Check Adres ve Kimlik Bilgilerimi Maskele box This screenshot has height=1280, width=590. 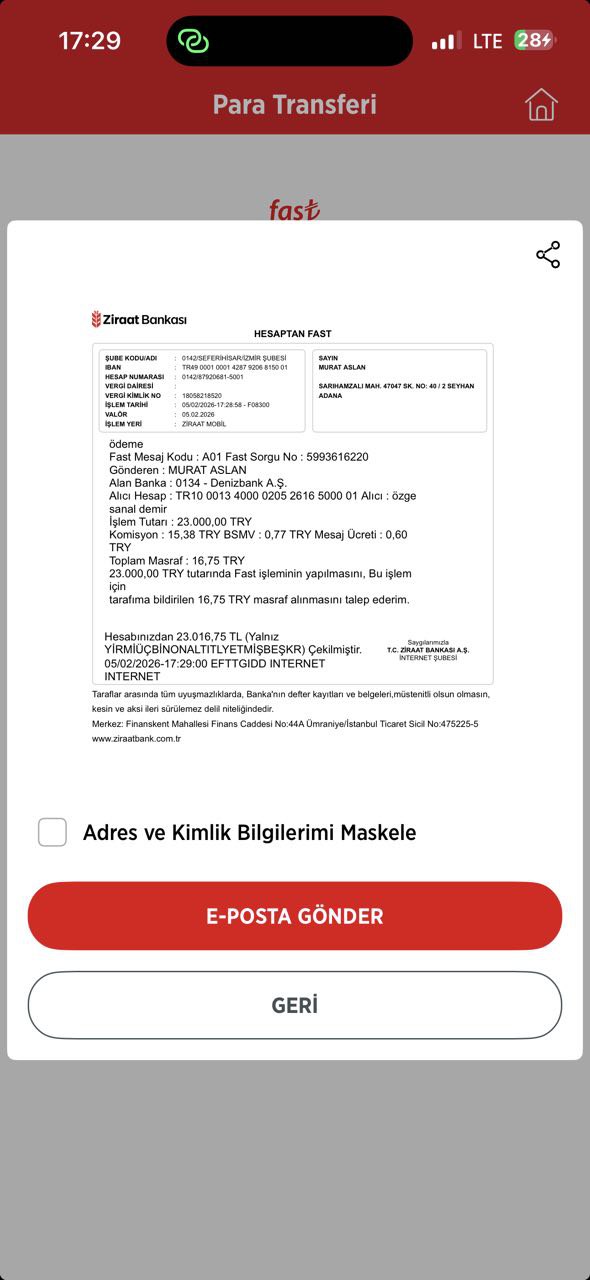coord(52,832)
